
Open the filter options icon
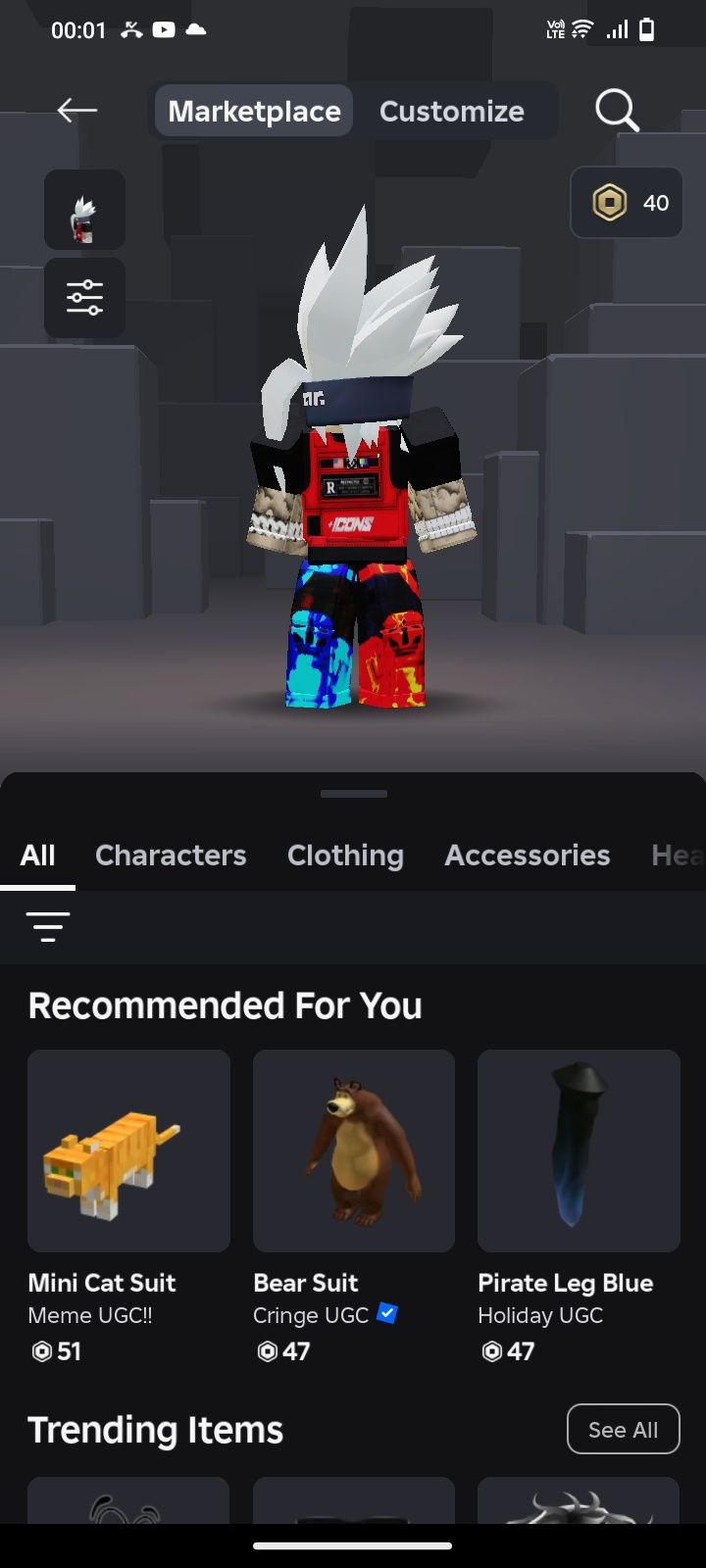(47, 926)
